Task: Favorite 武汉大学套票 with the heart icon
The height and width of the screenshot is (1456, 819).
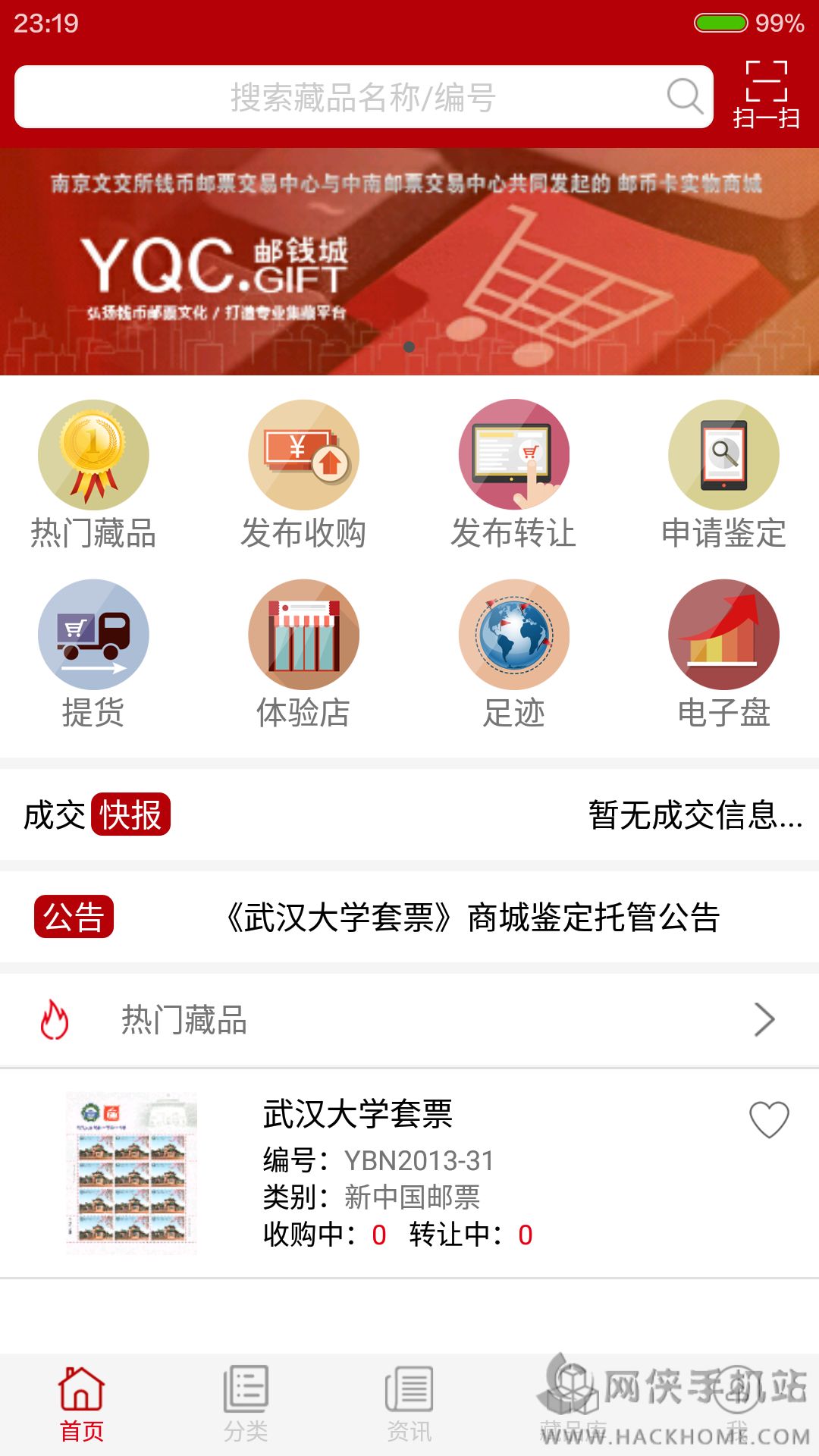Action: click(769, 1119)
